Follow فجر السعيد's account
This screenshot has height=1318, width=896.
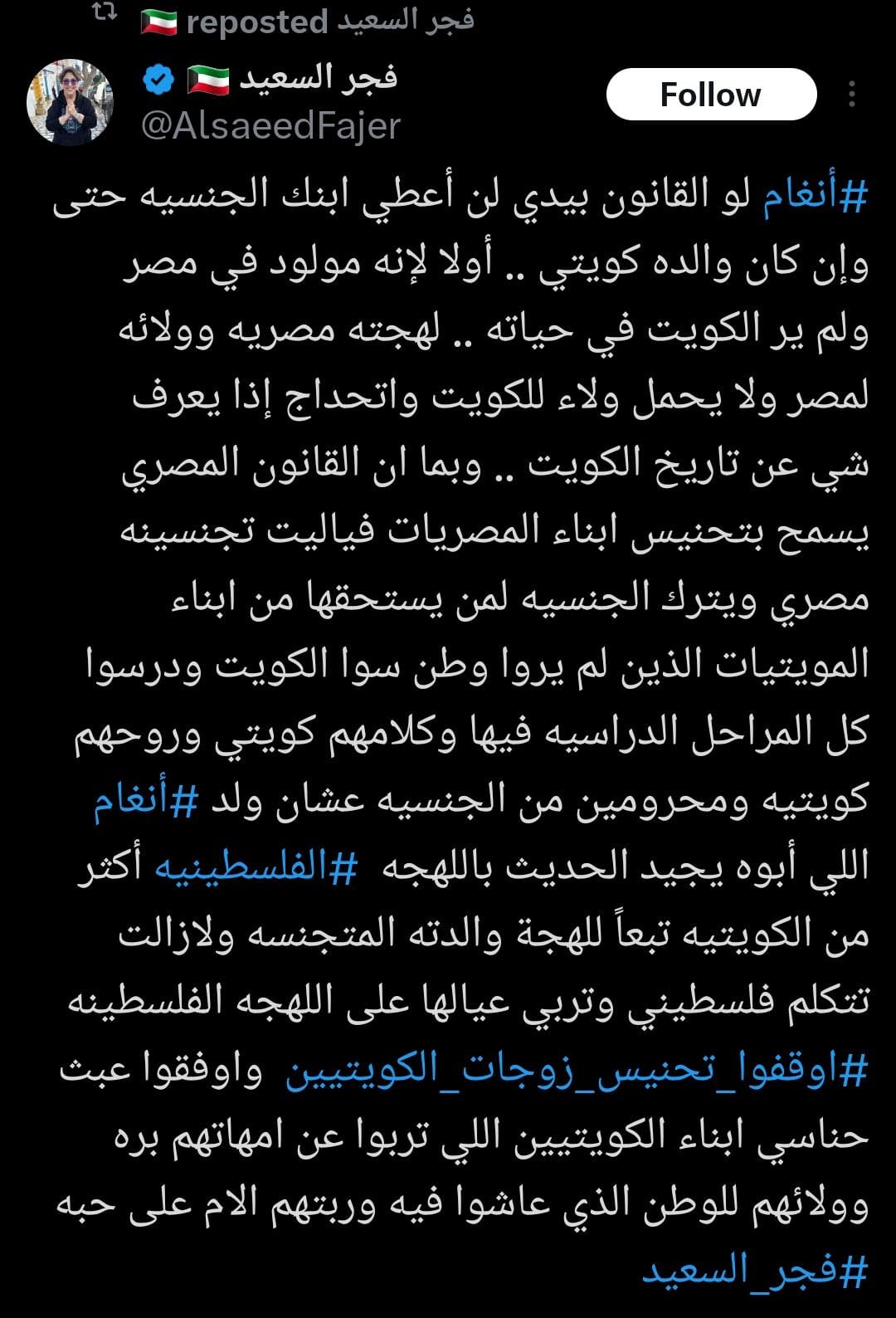[x=711, y=95]
